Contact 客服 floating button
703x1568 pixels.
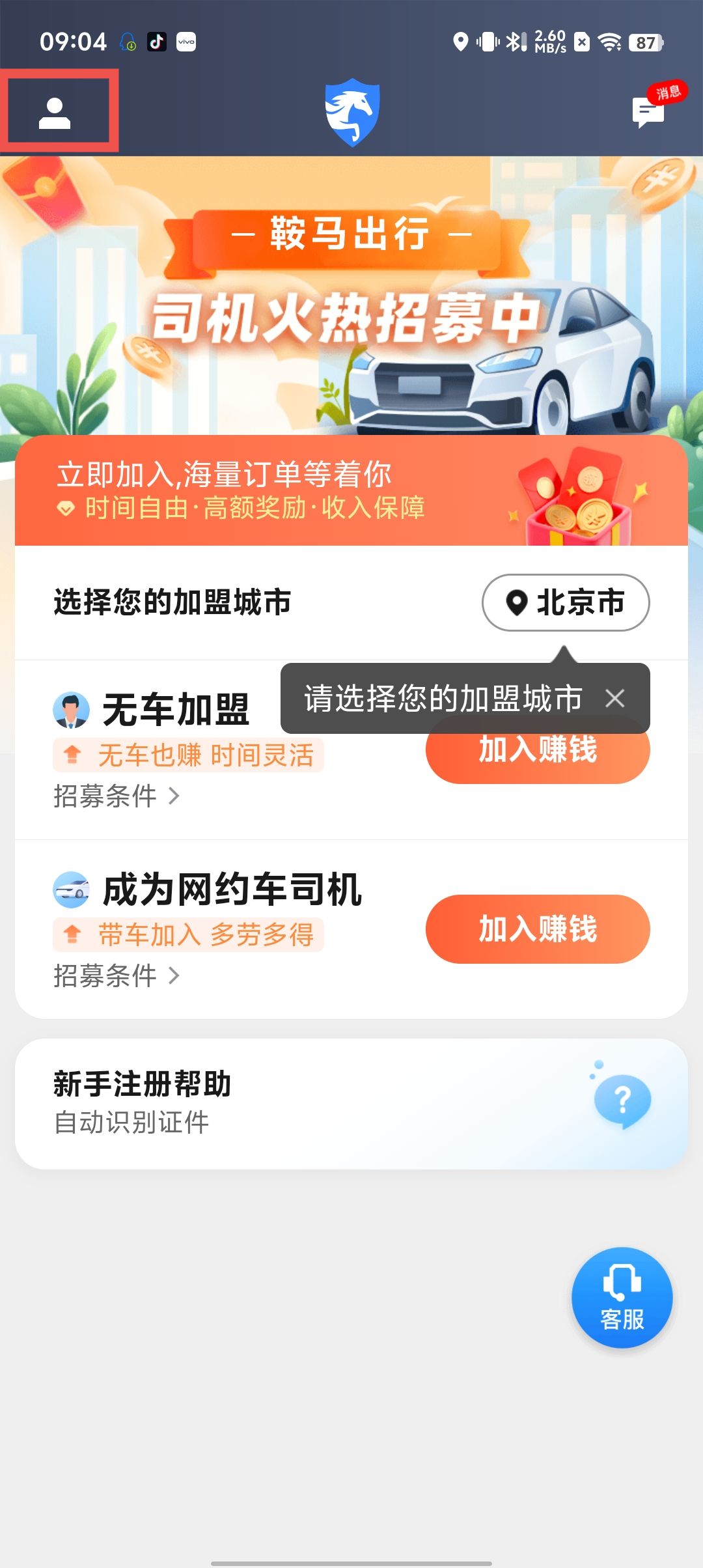point(622,1296)
